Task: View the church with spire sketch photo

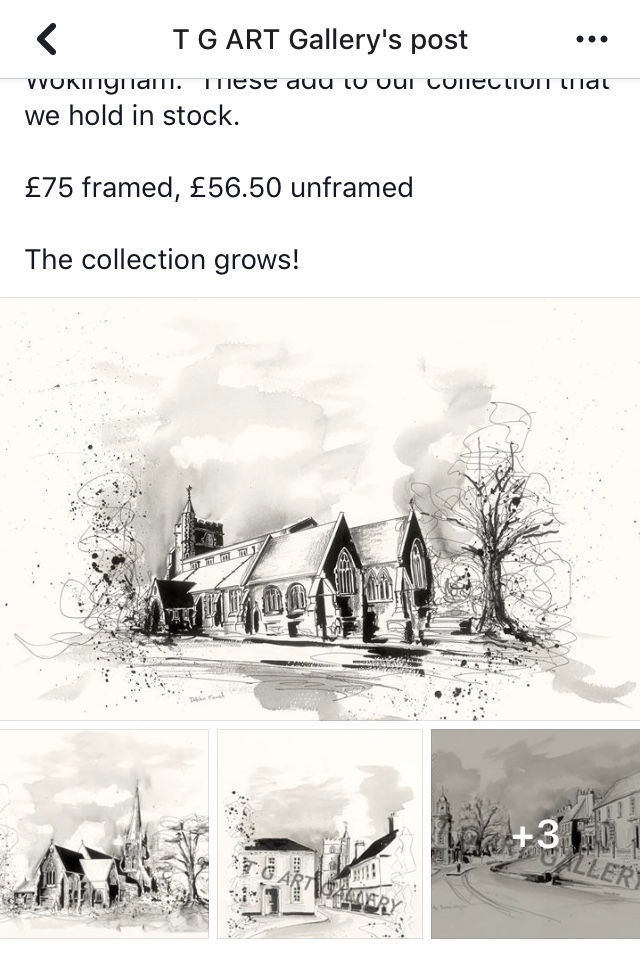Action: tap(104, 834)
